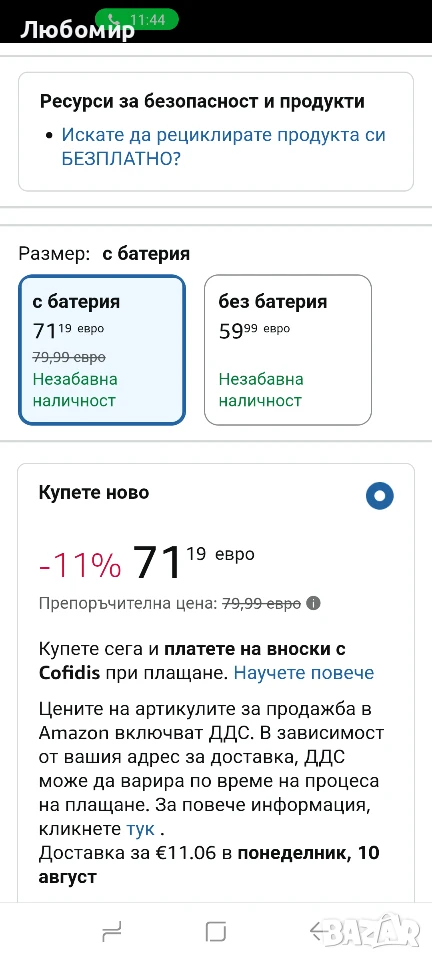Open the free product recycling link
This screenshot has height=960, width=432.
[x=223, y=147]
